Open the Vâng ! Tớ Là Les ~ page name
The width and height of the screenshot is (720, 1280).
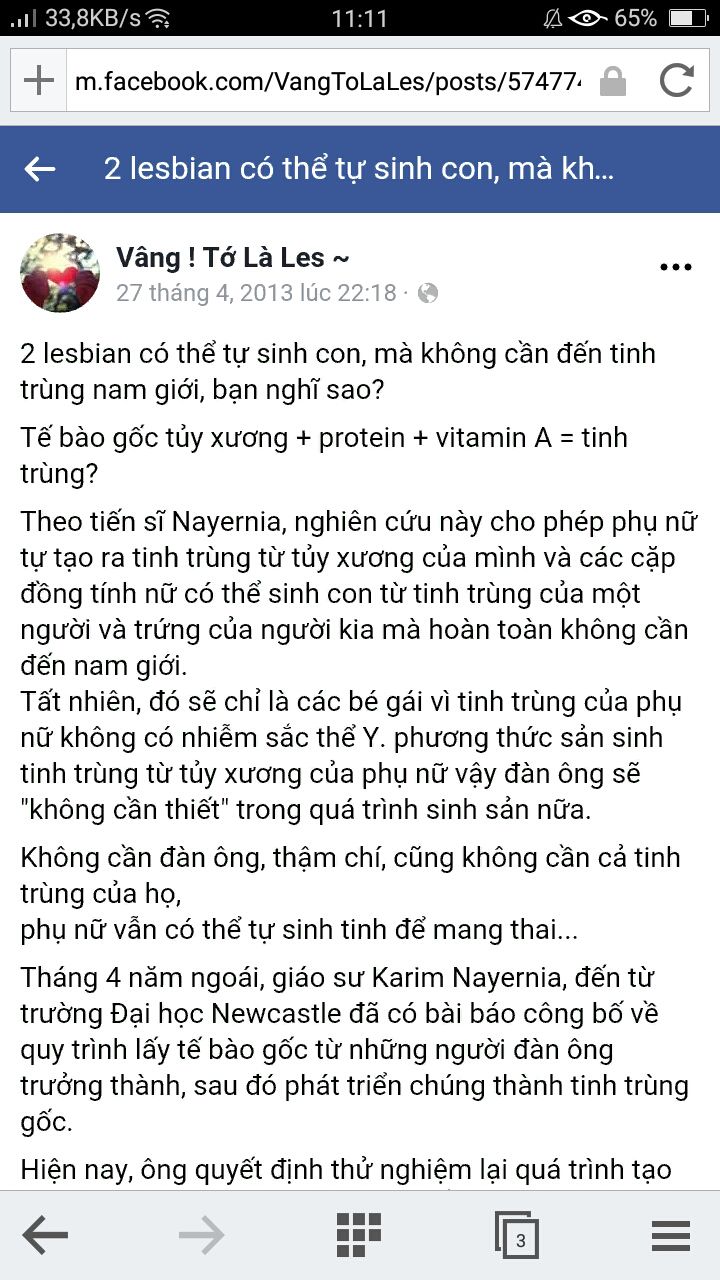[x=232, y=258]
